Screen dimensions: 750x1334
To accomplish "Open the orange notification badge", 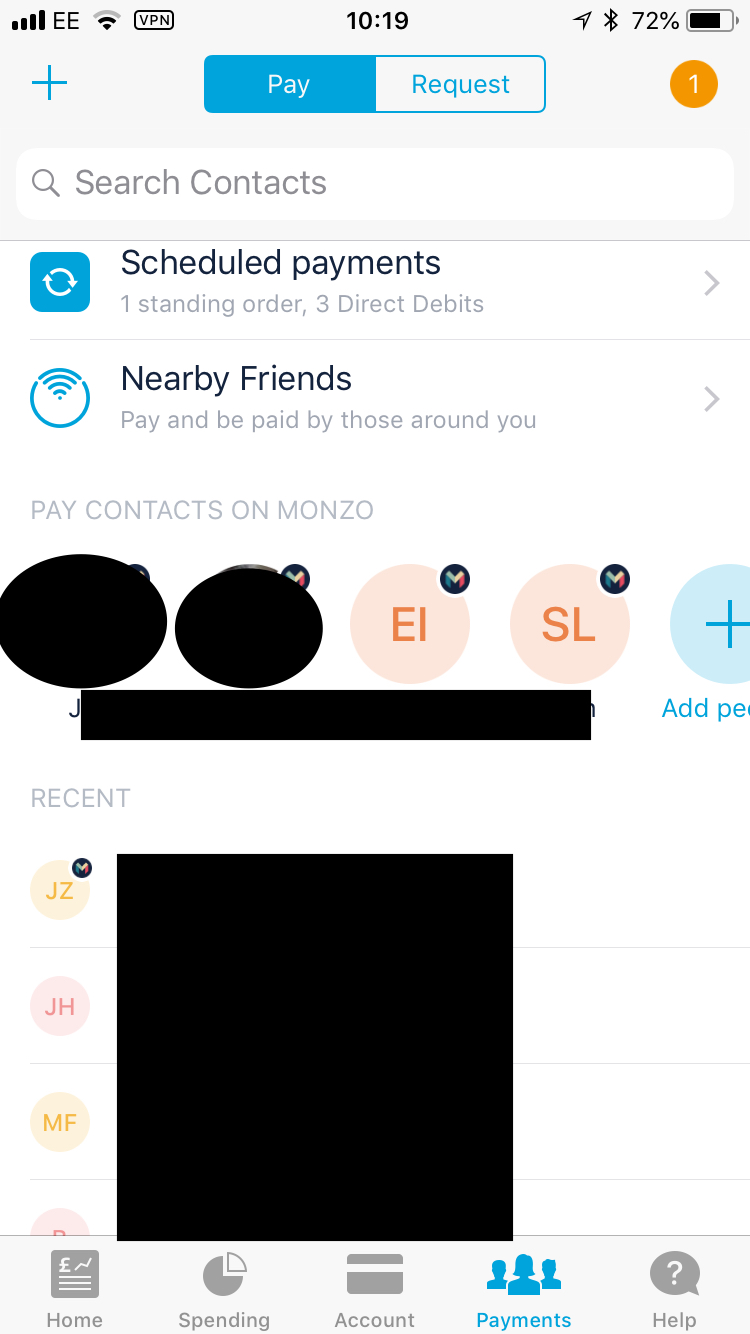I will [694, 84].
